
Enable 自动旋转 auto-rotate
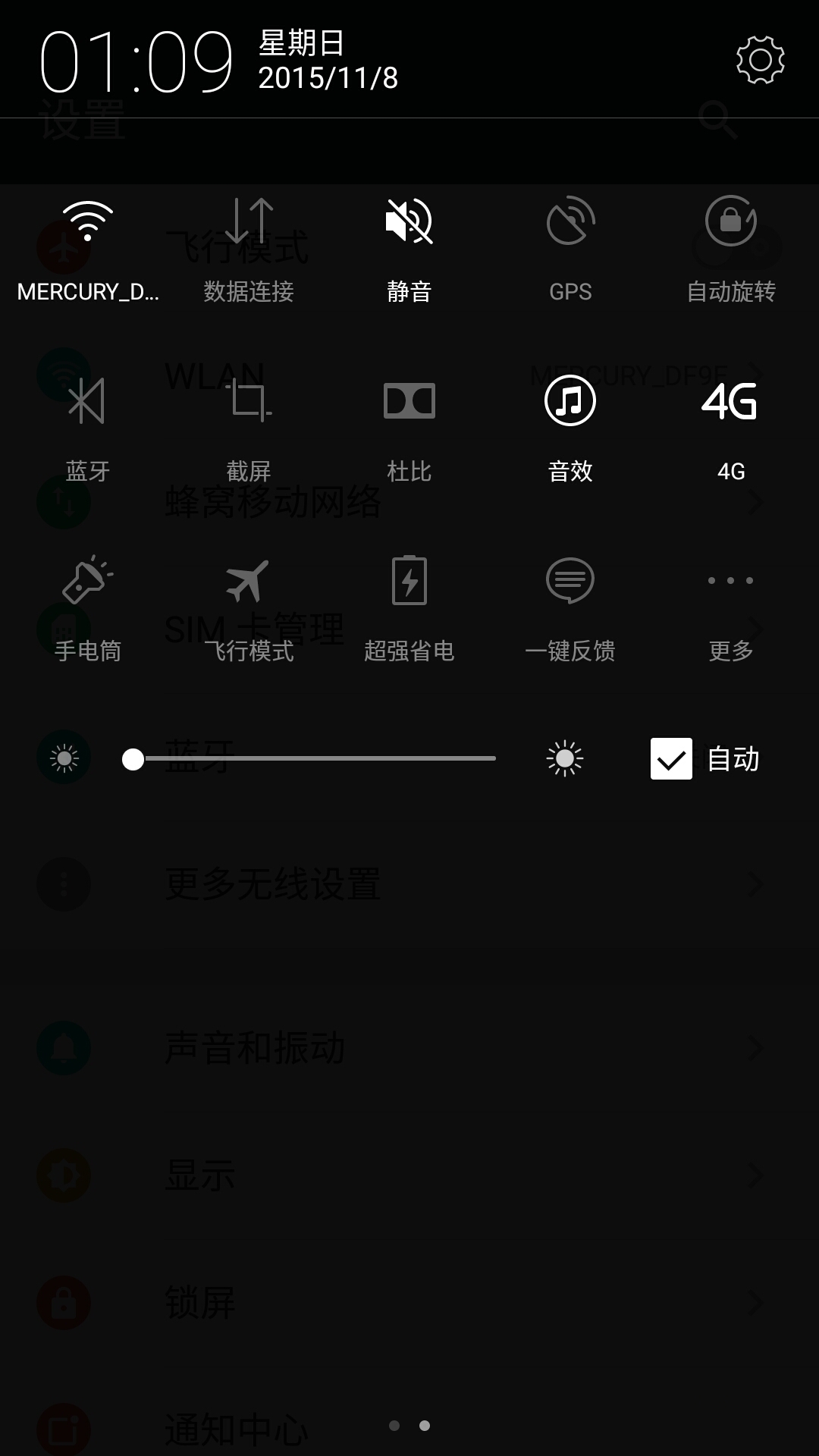(730, 221)
